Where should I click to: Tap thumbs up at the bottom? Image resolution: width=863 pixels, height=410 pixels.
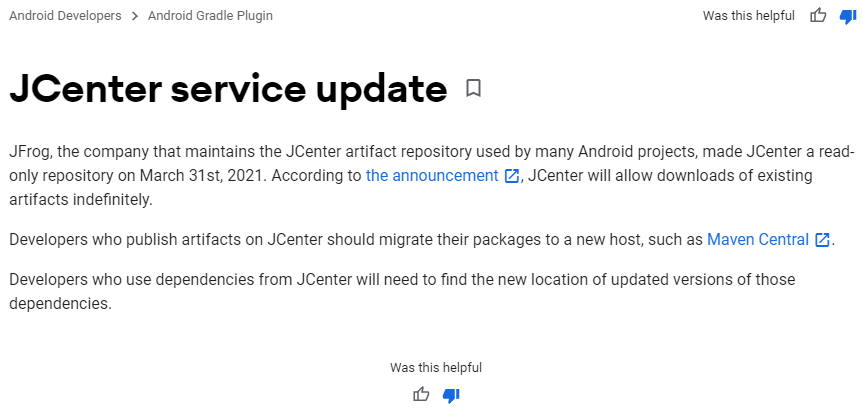coord(421,394)
